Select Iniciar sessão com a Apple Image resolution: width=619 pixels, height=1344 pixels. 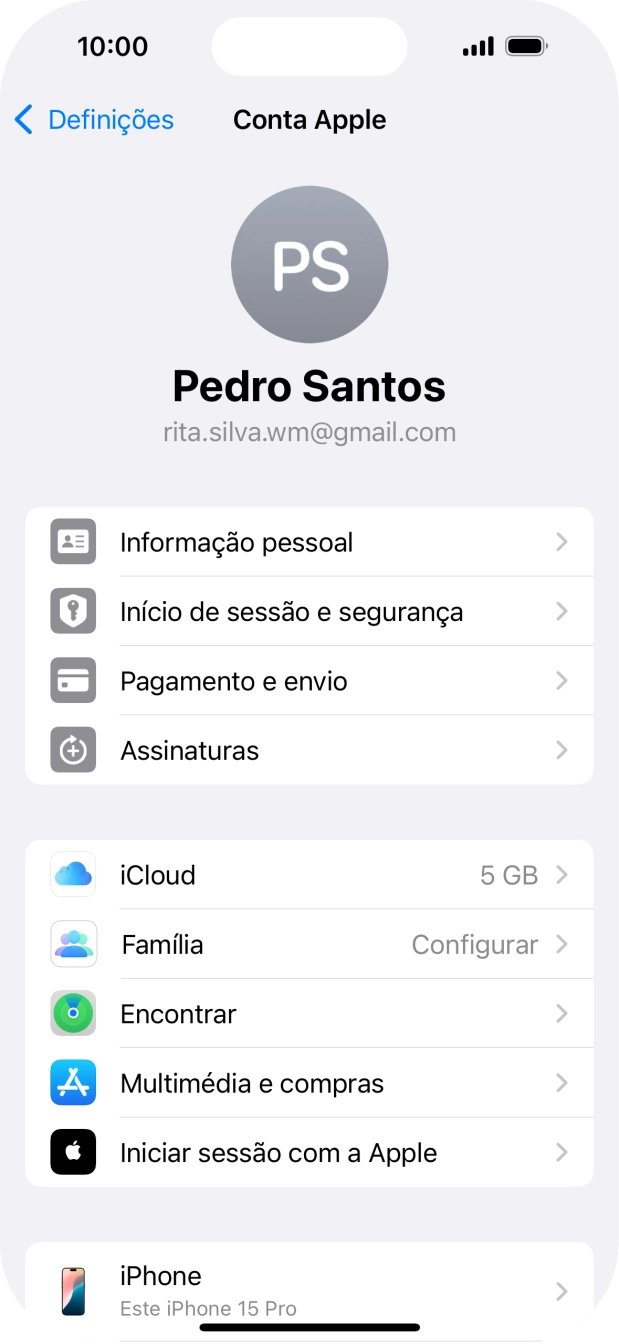coord(309,1152)
